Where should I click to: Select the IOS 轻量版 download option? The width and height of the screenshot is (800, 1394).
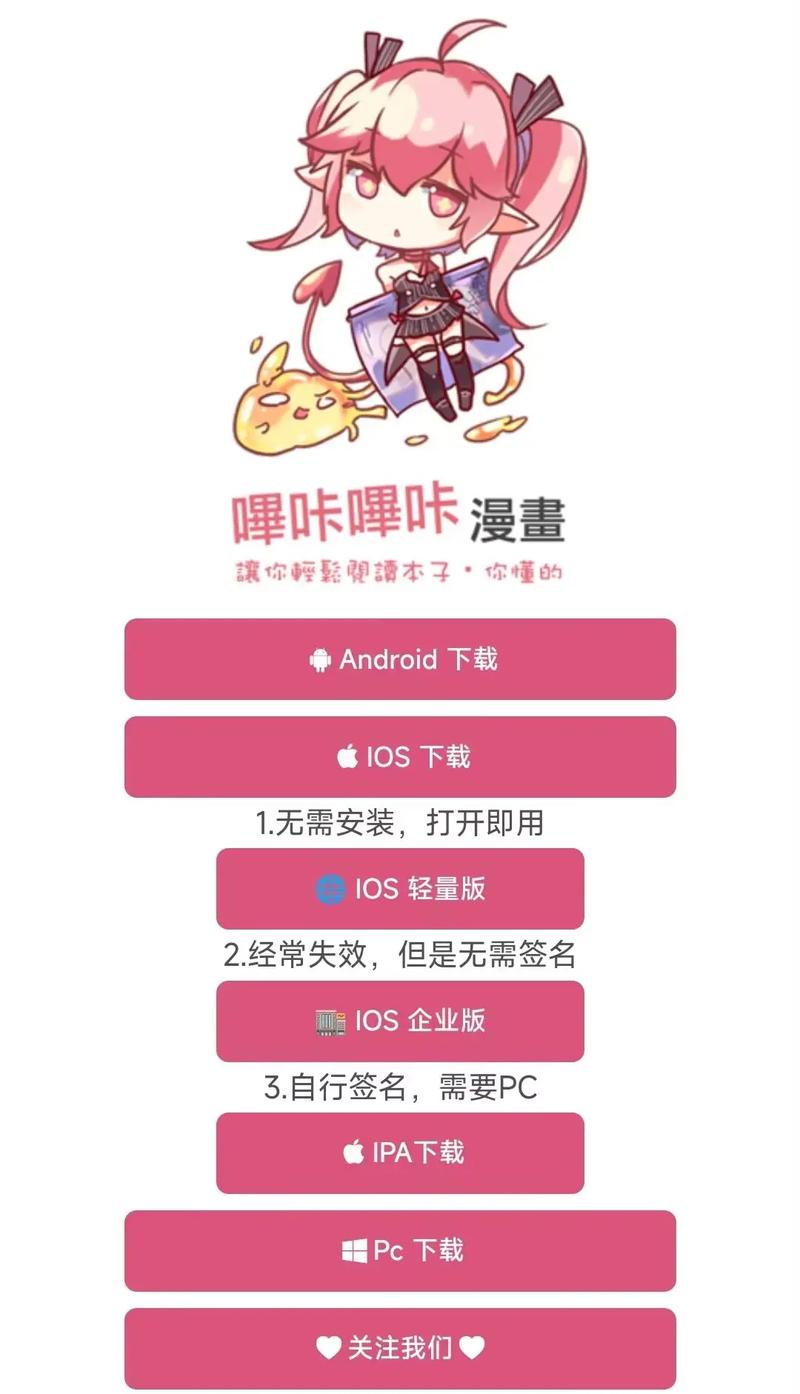[400, 889]
